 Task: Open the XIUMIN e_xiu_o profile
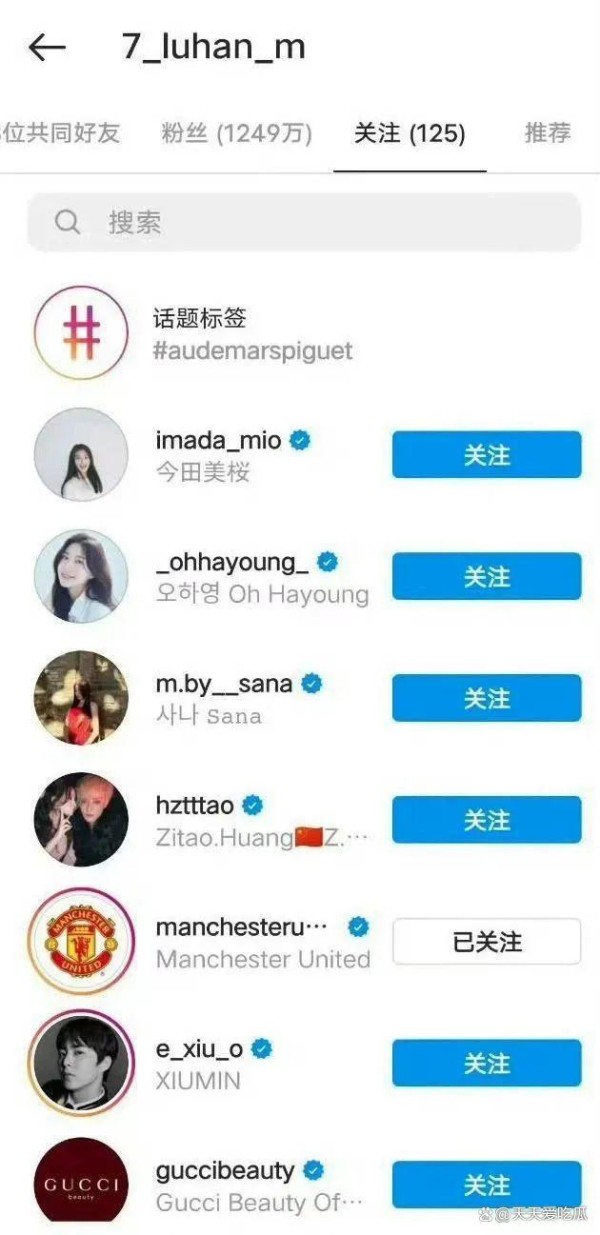coord(200,1063)
